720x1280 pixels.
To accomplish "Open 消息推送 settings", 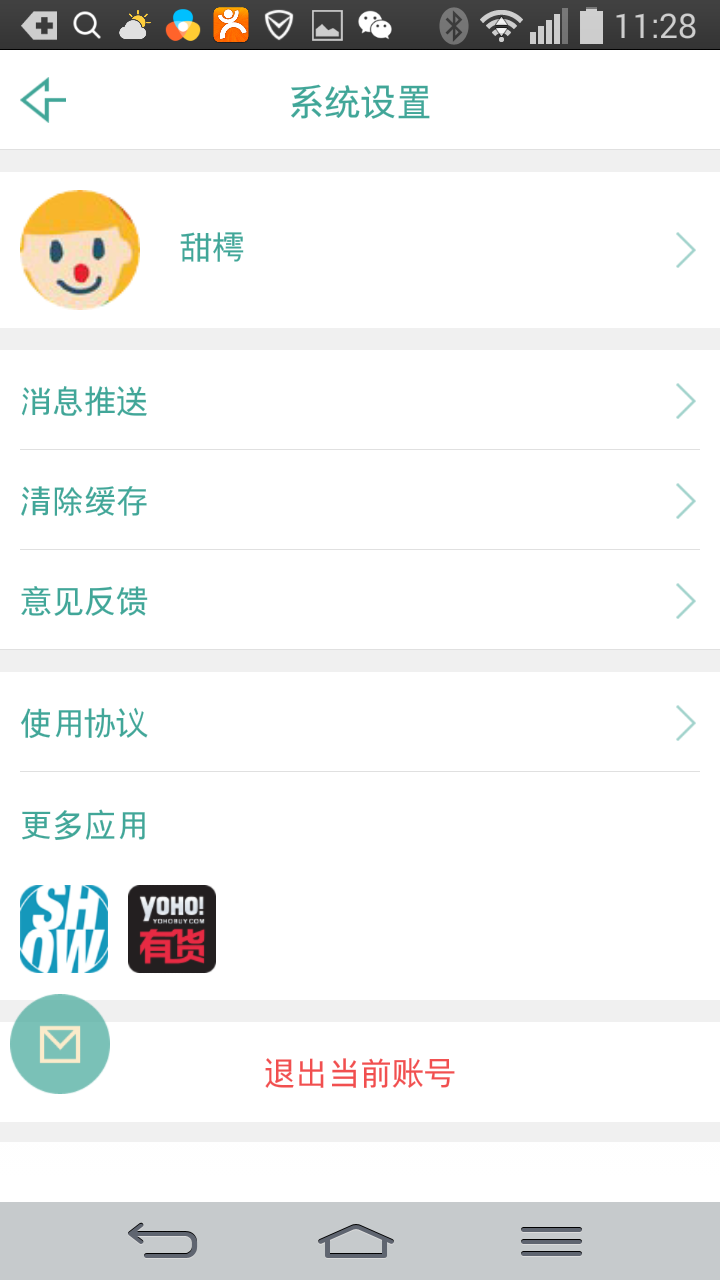I will 360,400.
